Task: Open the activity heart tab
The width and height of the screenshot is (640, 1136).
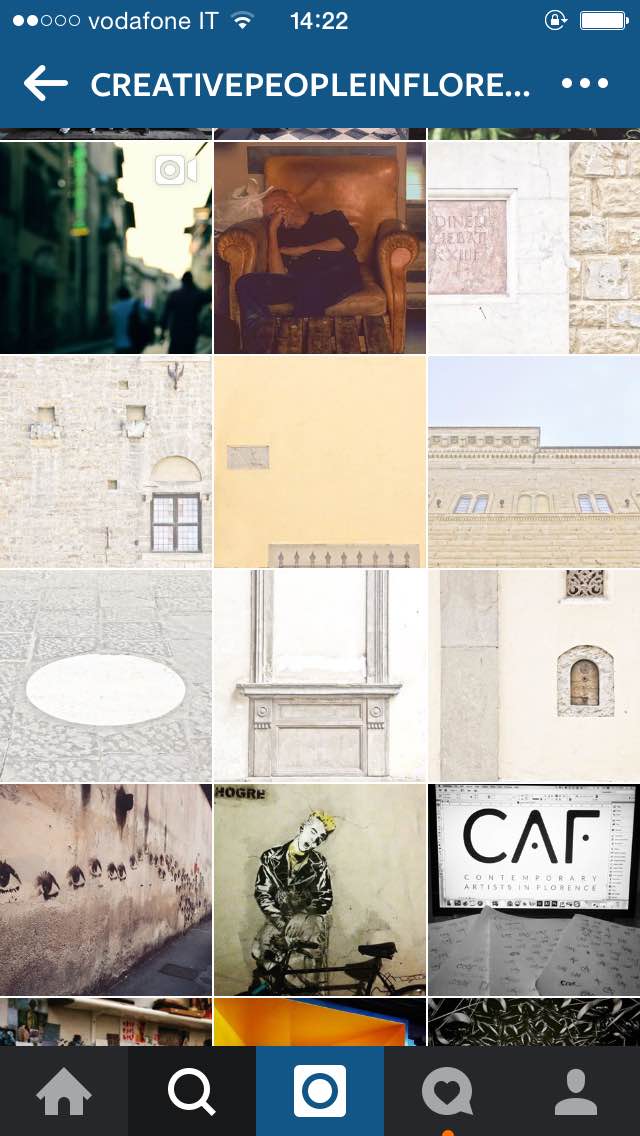Action: point(448,1091)
